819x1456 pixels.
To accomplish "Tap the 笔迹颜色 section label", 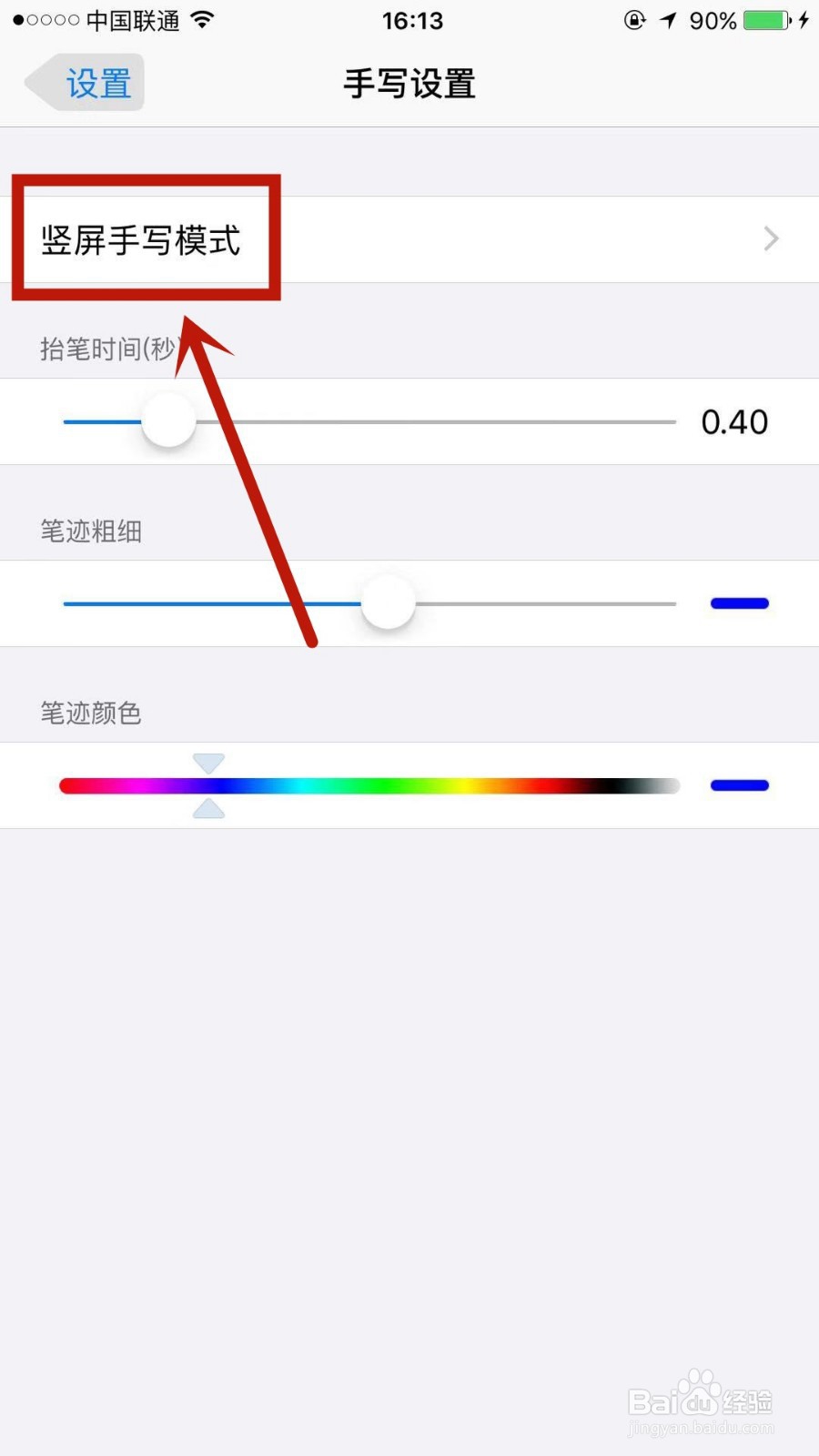I will pos(89,713).
